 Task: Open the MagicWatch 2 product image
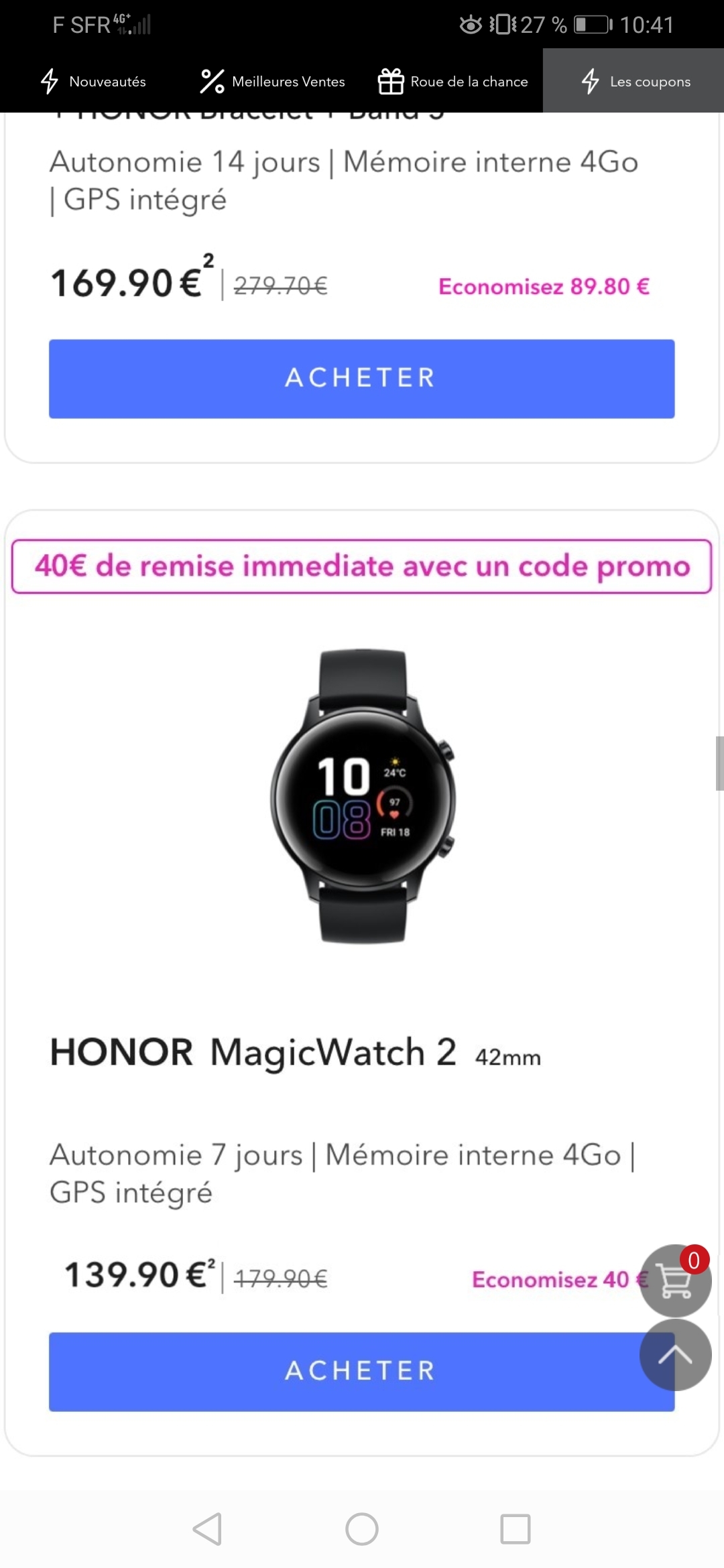(x=363, y=796)
